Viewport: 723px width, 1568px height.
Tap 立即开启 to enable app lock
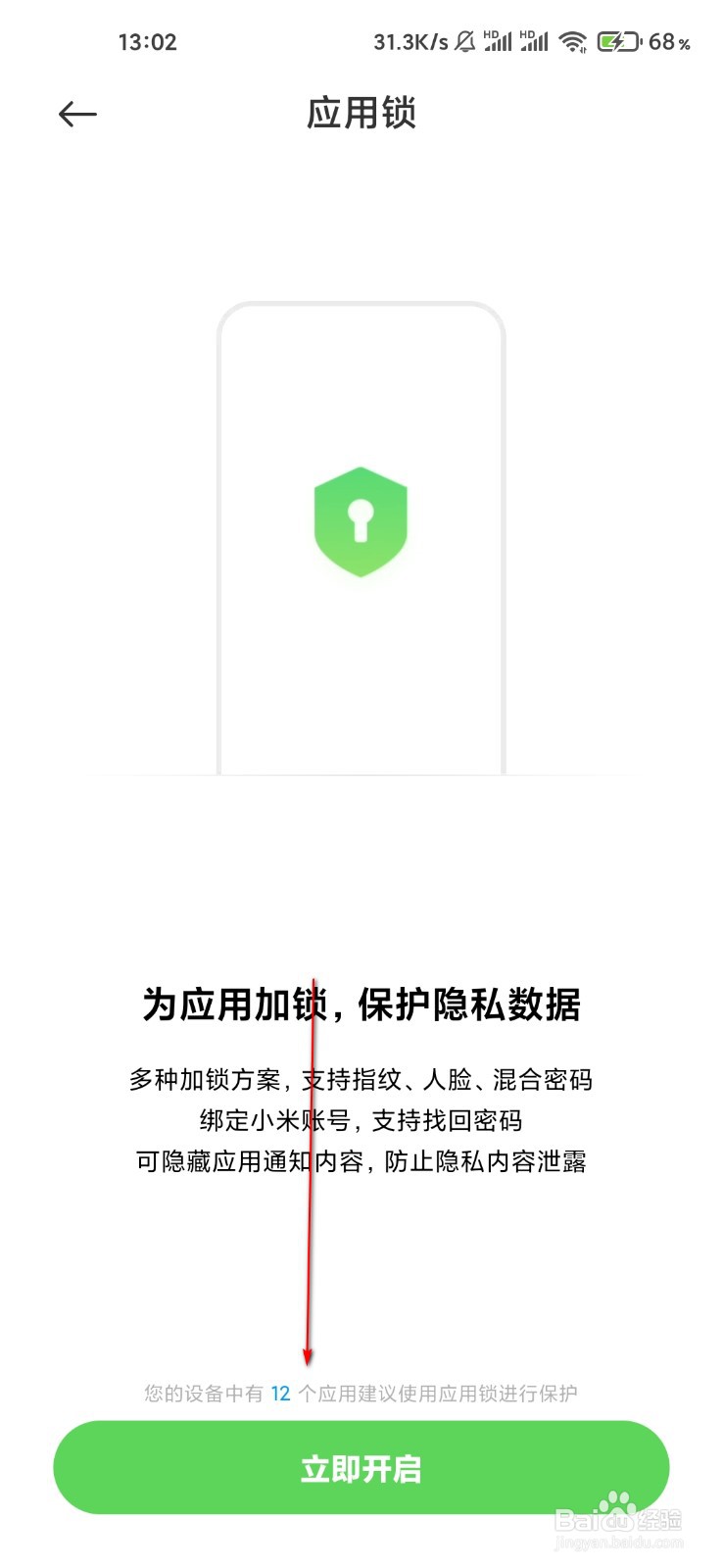(361, 1467)
